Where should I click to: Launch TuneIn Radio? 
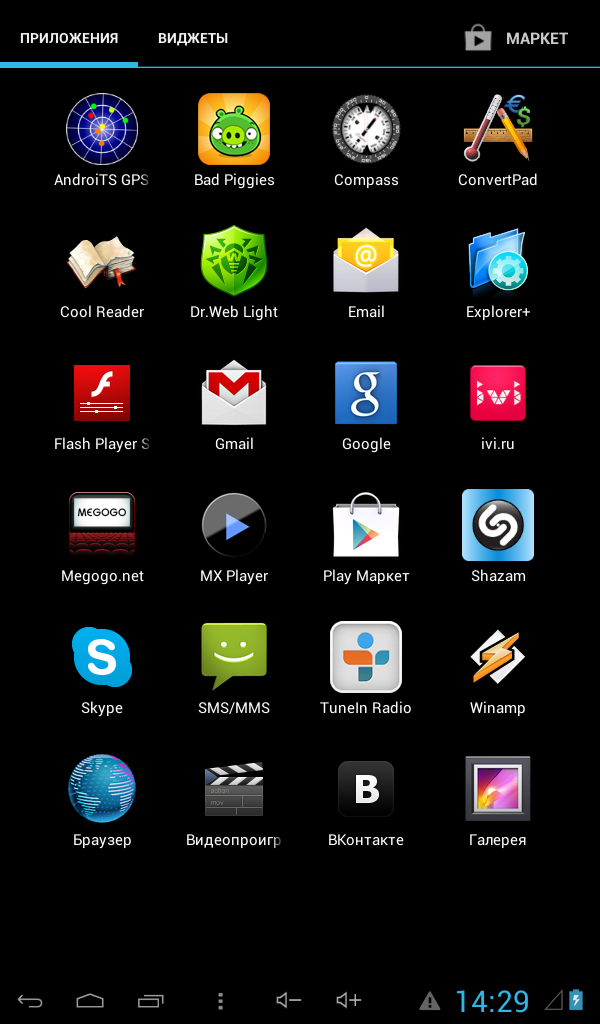[x=366, y=658]
